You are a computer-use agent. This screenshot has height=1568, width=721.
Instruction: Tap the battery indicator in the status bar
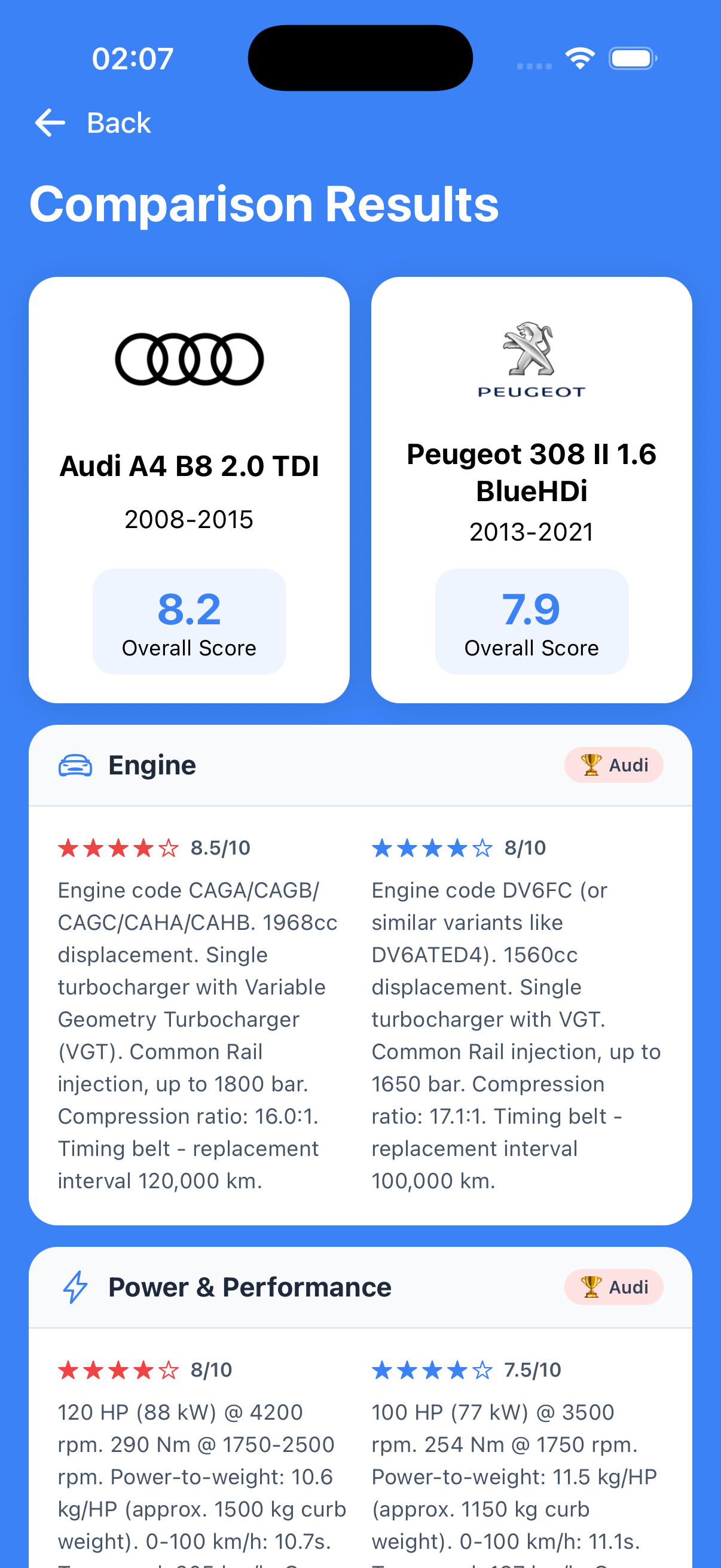coord(632,57)
